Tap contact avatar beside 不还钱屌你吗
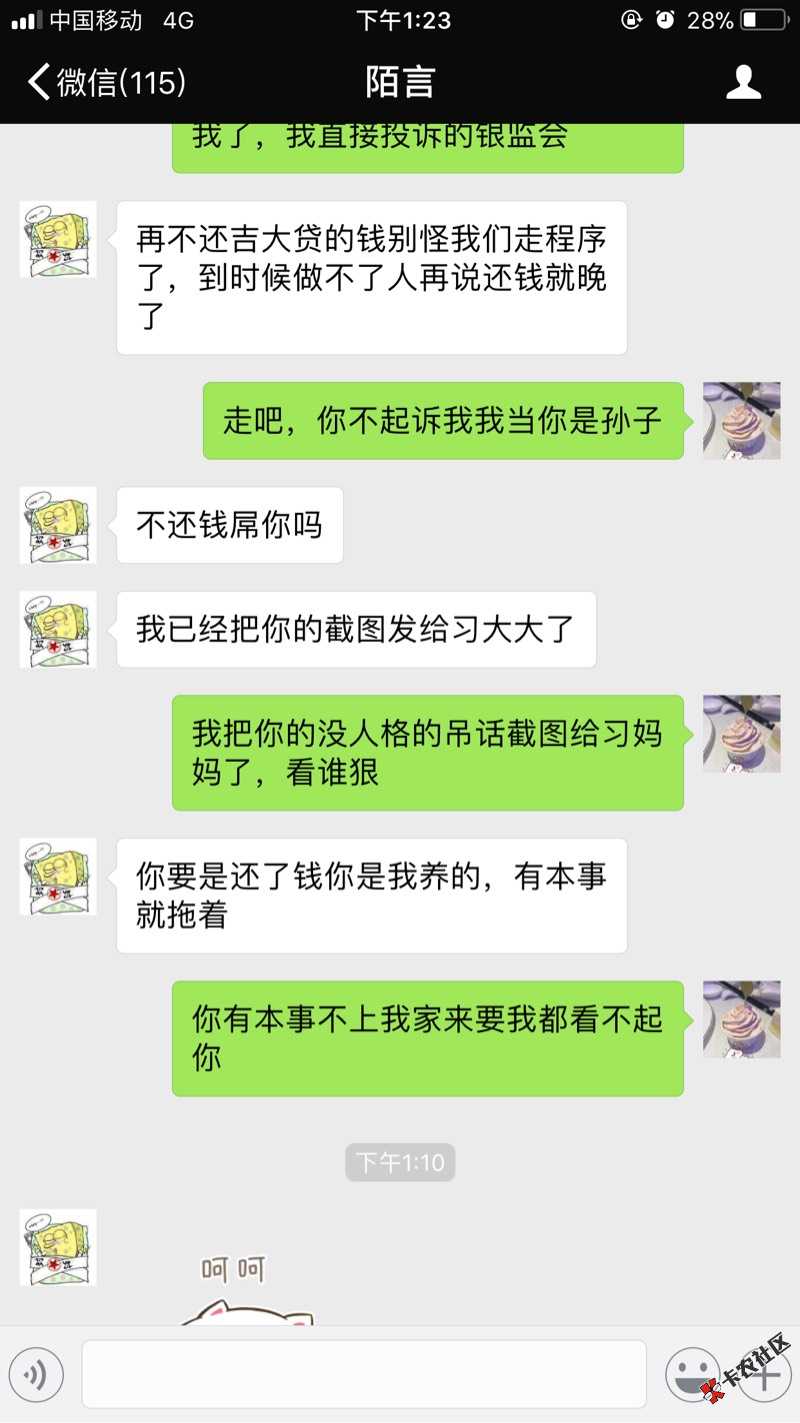Screen dimensions: 800x1423 (x=58, y=525)
